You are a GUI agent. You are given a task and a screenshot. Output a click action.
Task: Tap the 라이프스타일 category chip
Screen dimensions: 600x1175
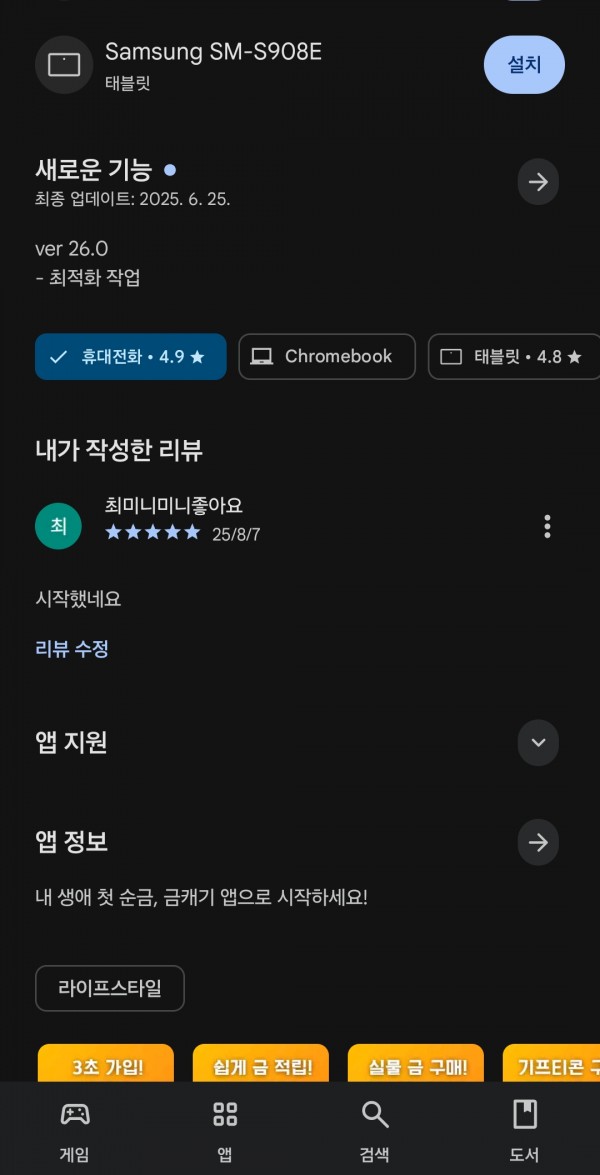pyautogui.click(x=109, y=988)
